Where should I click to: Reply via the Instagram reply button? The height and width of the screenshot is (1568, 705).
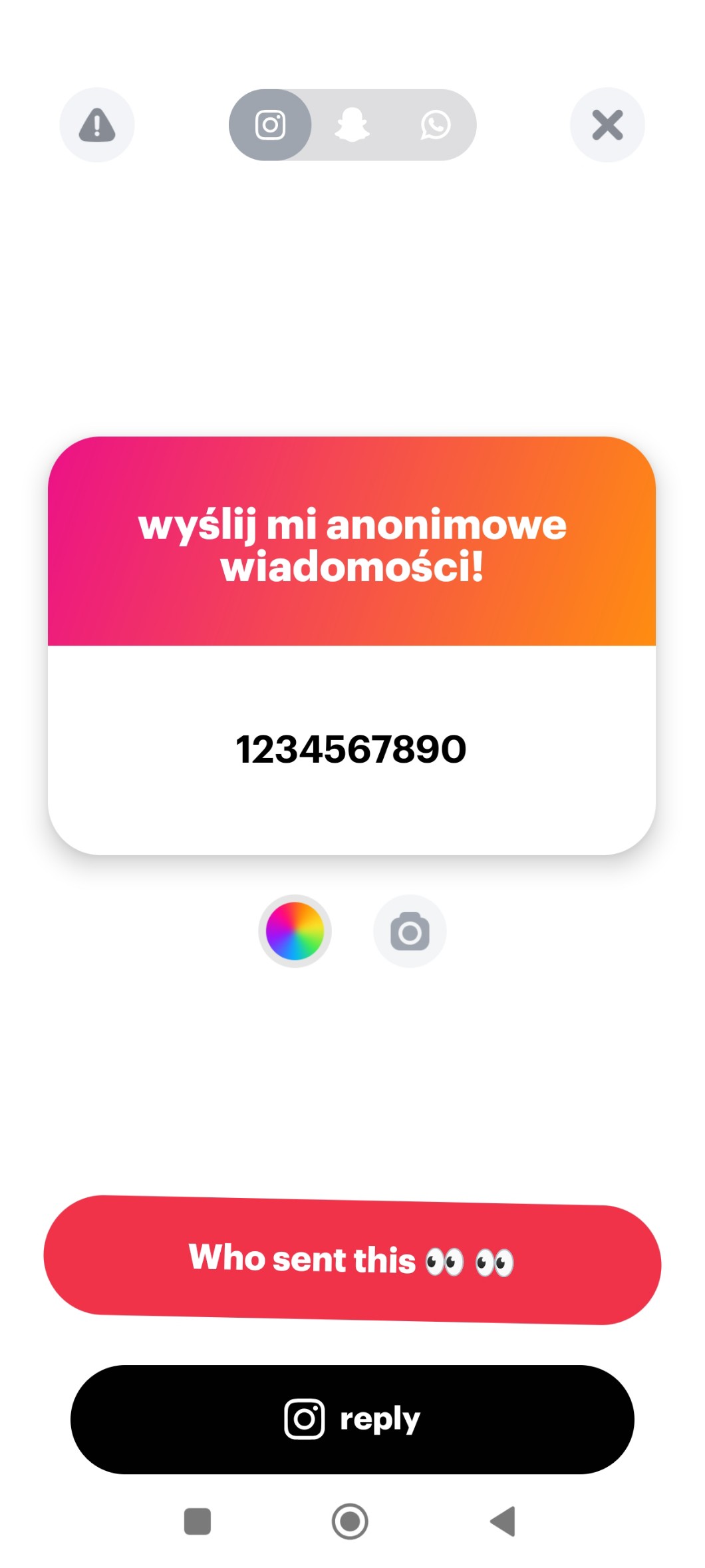352,1420
